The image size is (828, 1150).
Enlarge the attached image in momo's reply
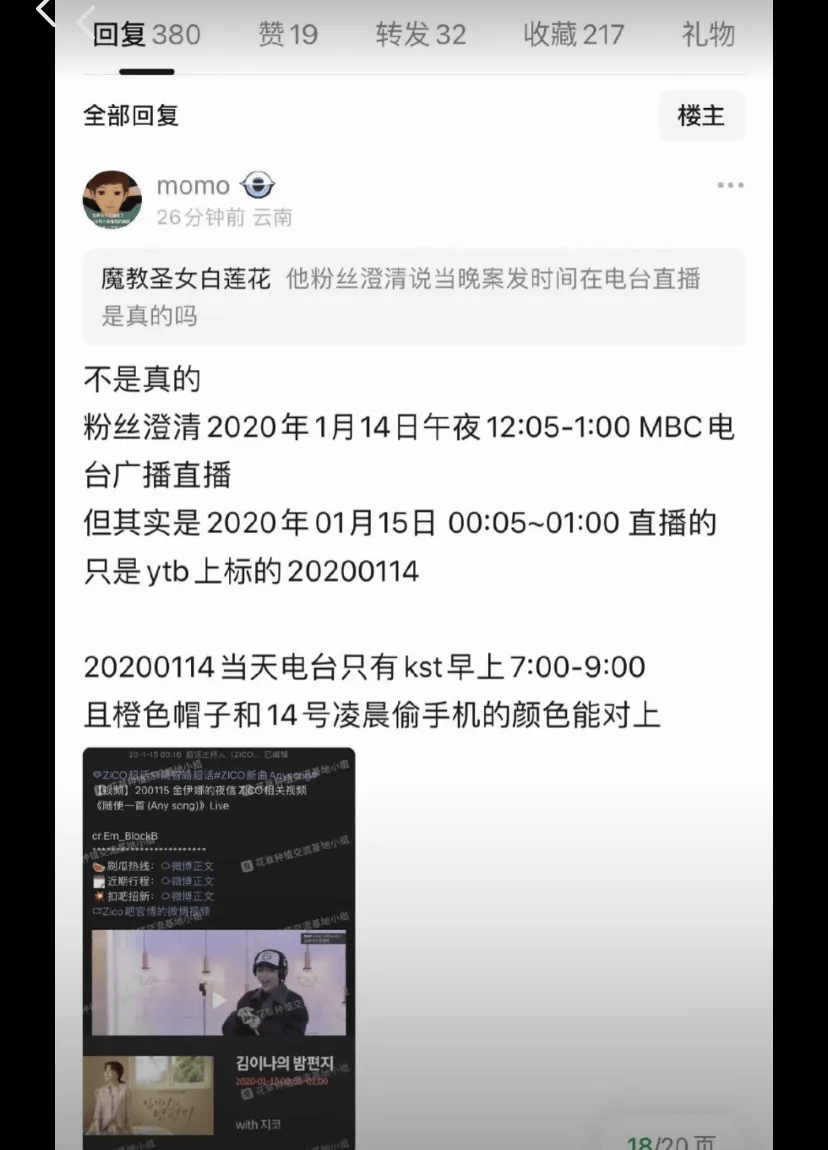[218, 947]
